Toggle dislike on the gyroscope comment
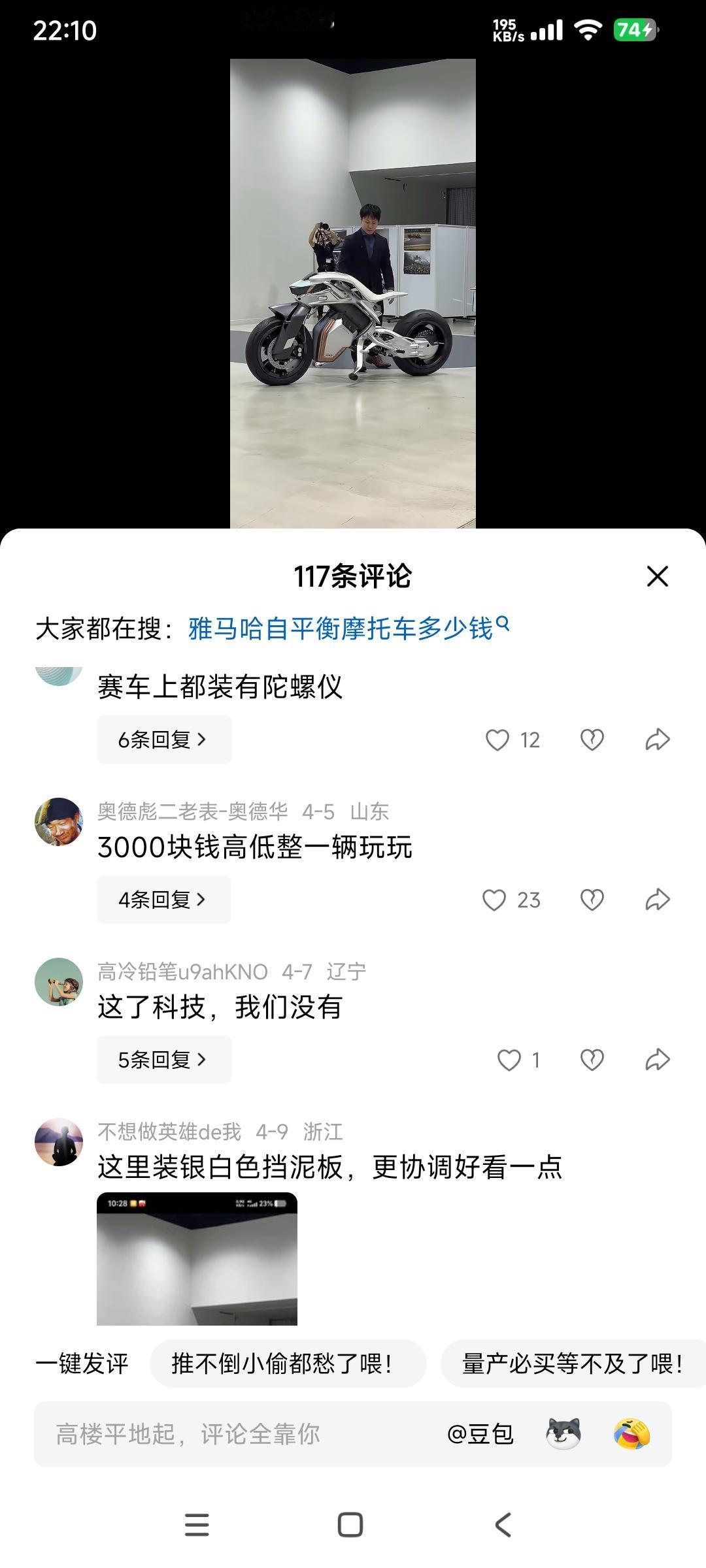The width and height of the screenshot is (706, 1568). click(x=590, y=739)
